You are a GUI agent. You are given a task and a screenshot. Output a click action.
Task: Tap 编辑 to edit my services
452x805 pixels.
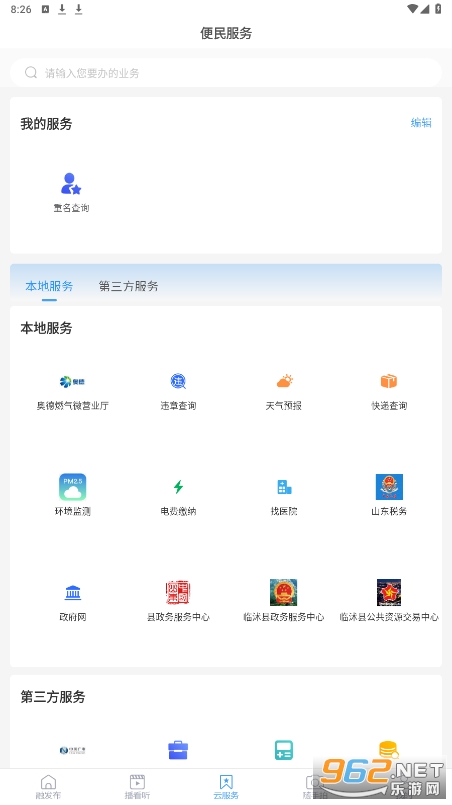(421, 123)
